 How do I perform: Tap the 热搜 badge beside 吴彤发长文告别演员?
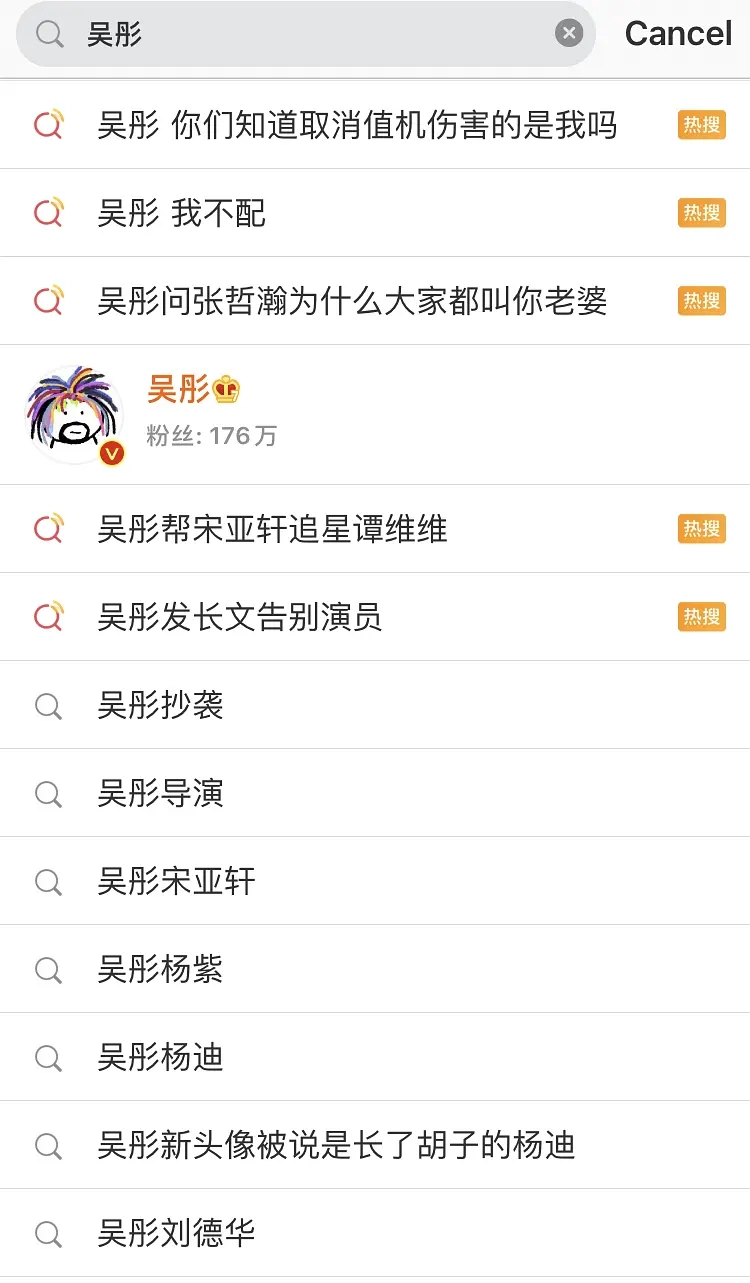702,617
